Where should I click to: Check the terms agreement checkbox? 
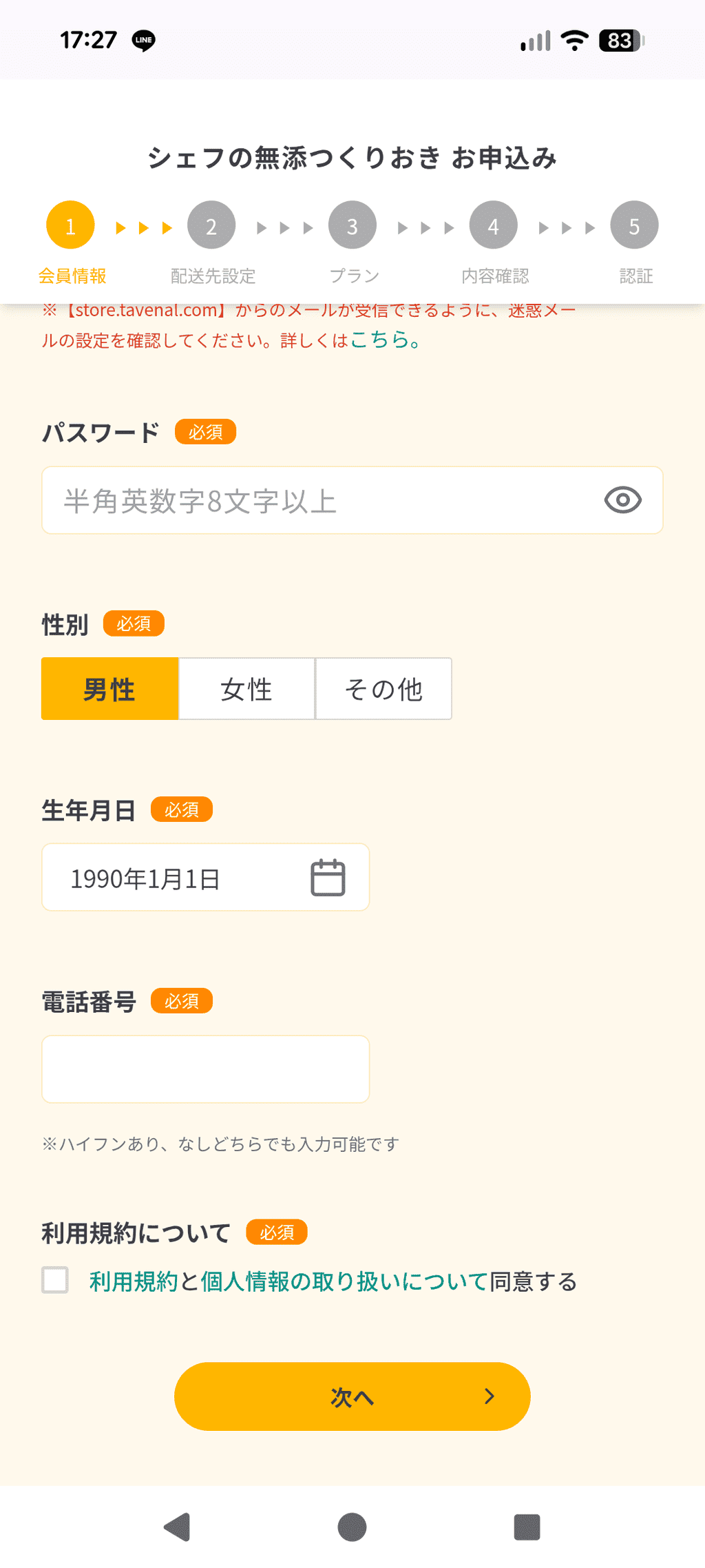56,1280
